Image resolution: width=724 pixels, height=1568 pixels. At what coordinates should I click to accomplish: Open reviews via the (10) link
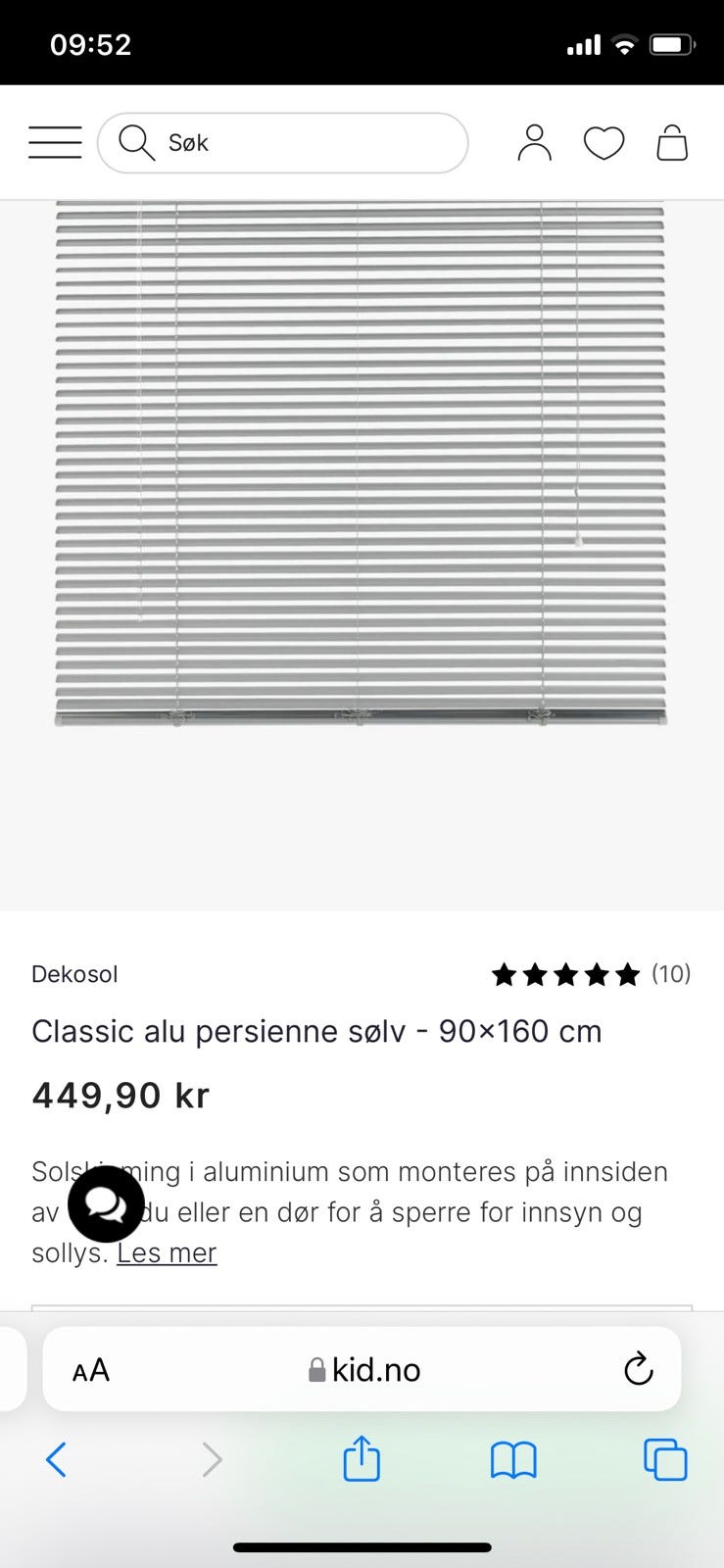click(671, 974)
